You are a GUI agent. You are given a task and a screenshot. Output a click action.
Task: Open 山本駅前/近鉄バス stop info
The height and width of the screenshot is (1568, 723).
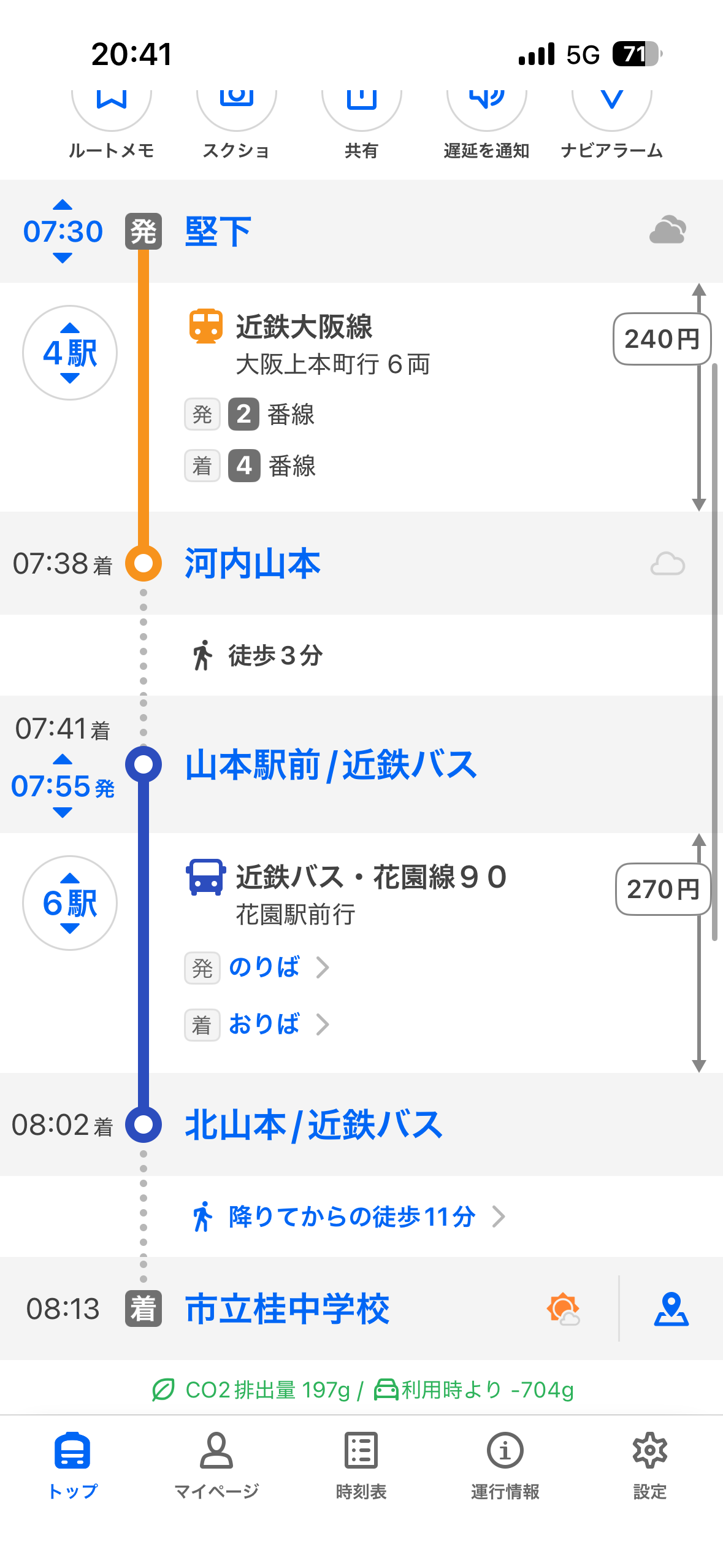click(331, 765)
